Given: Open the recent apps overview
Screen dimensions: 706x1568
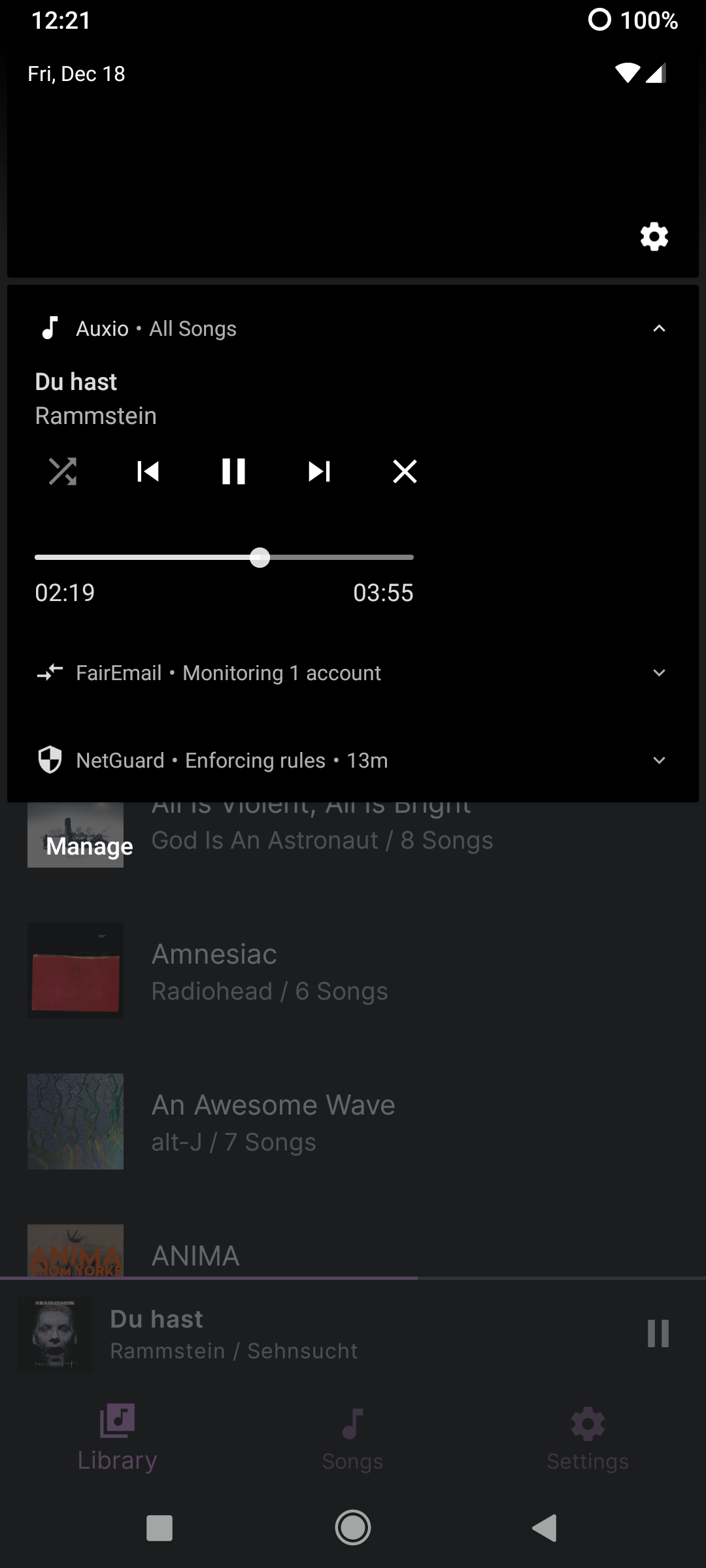Looking at the screenshot, I should click(160, 1527).
